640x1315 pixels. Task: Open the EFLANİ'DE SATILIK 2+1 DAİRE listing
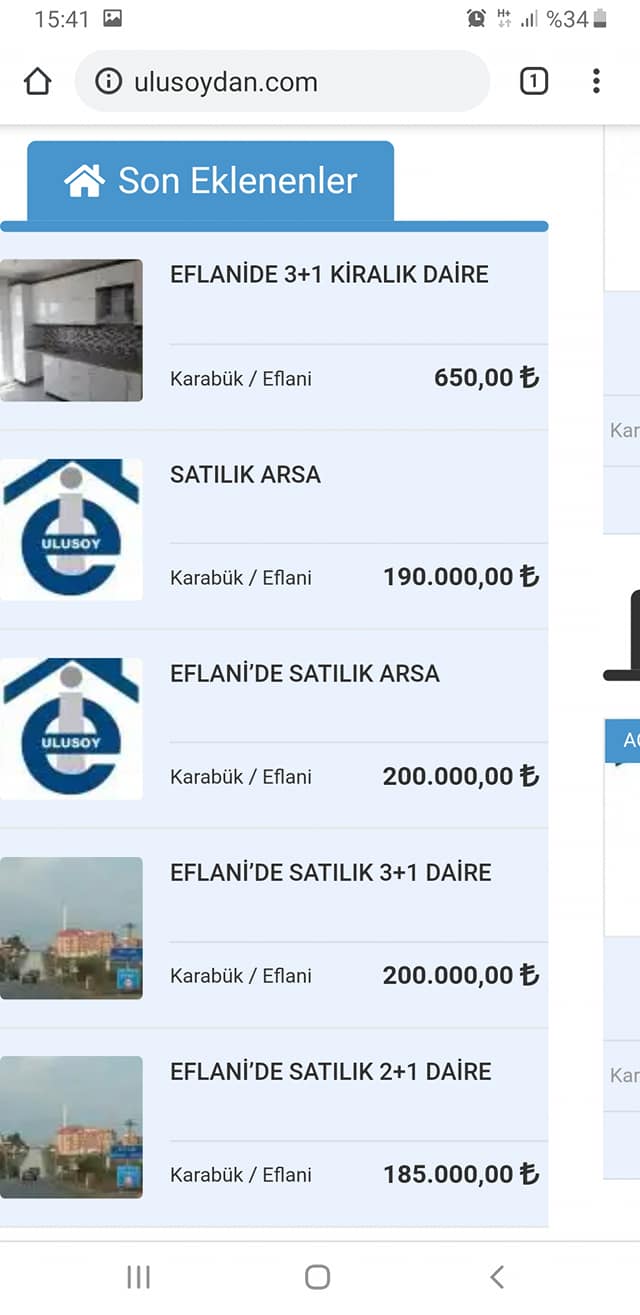coord(330,1071)
